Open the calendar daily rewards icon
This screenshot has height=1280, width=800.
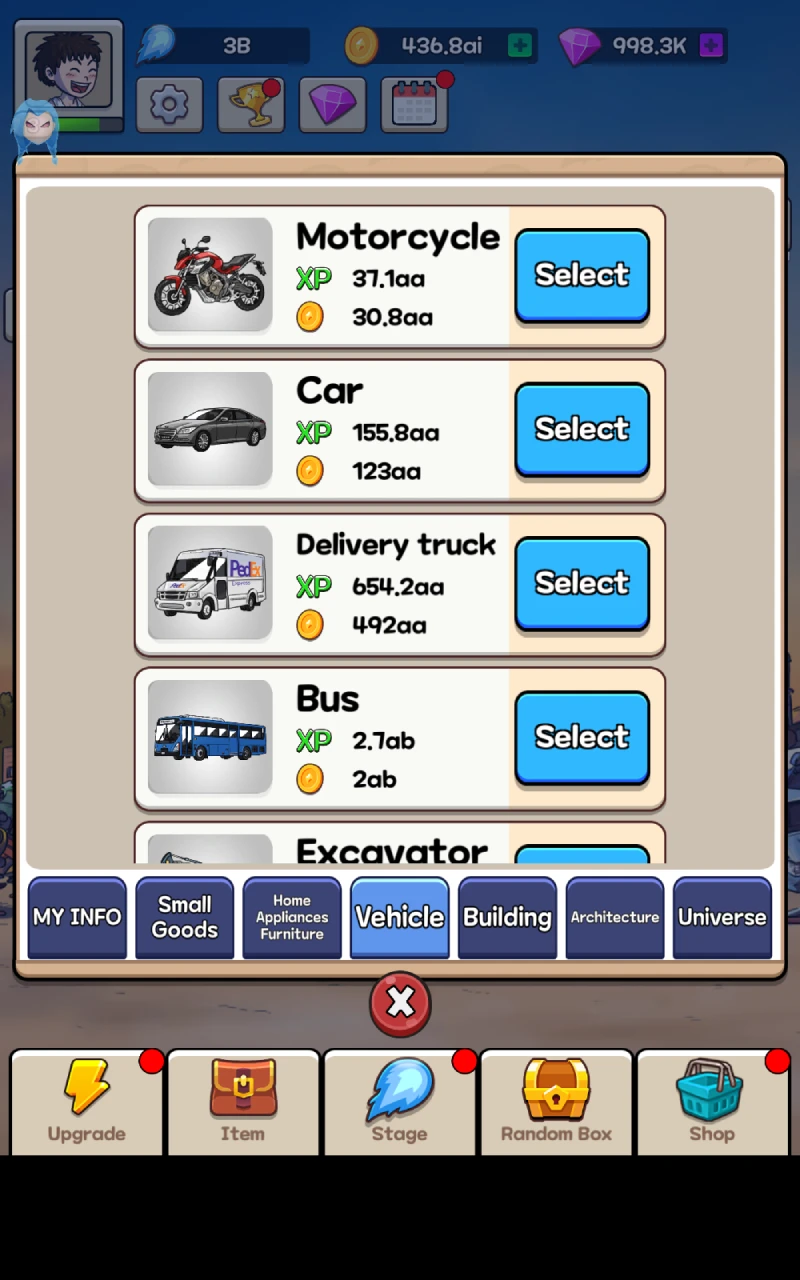pyautogui.click(x=414, y=104)
